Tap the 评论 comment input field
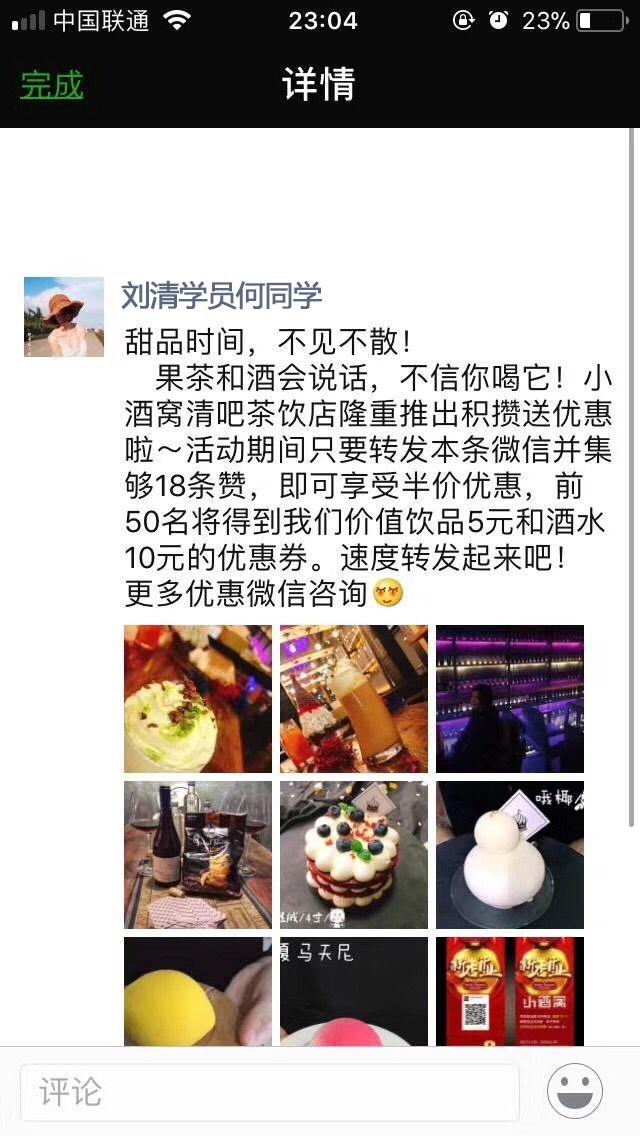Image resolution: width=640 pixels, height=1136 pixels. (x=270, y=1091)
